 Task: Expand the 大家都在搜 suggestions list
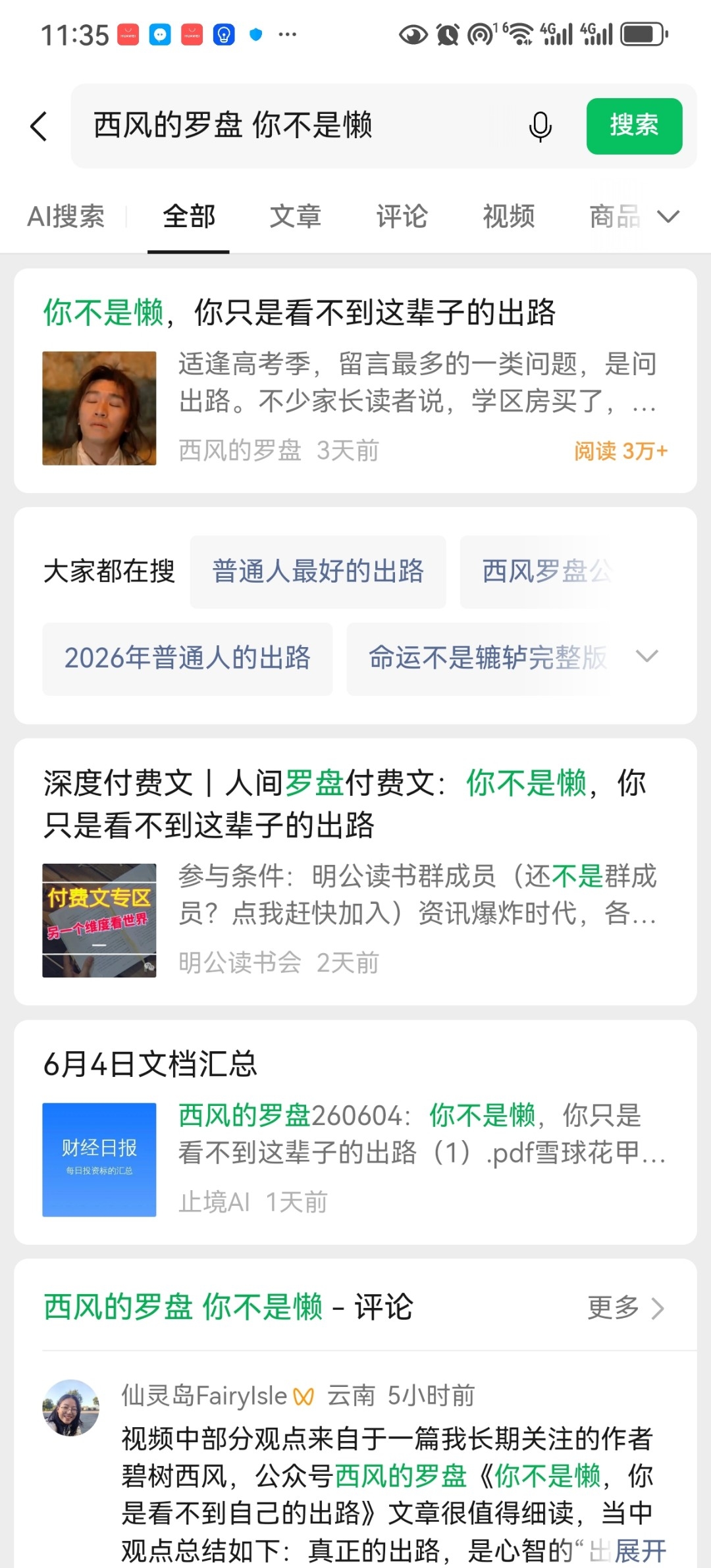point(647,656)
